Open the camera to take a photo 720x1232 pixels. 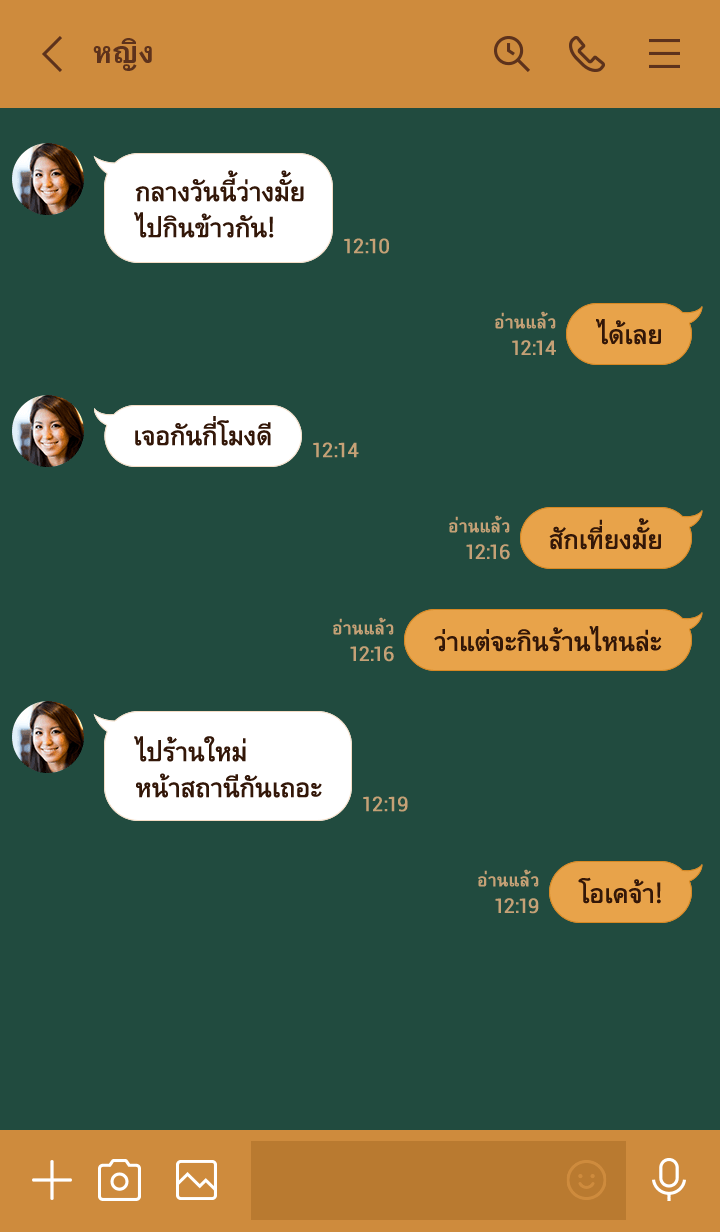(x=119, y=1180)
